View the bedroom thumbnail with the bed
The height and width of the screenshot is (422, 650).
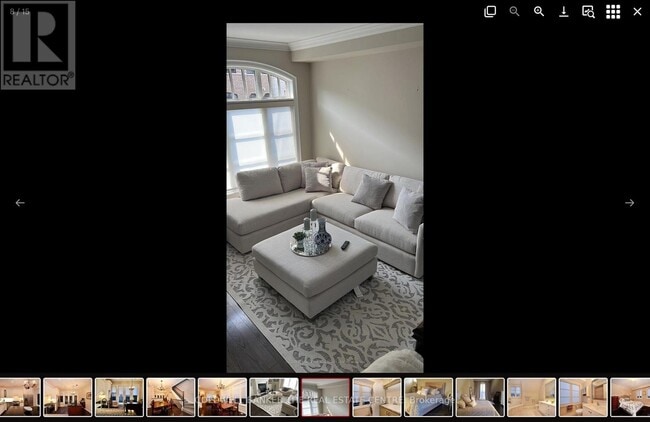(429, 397)
